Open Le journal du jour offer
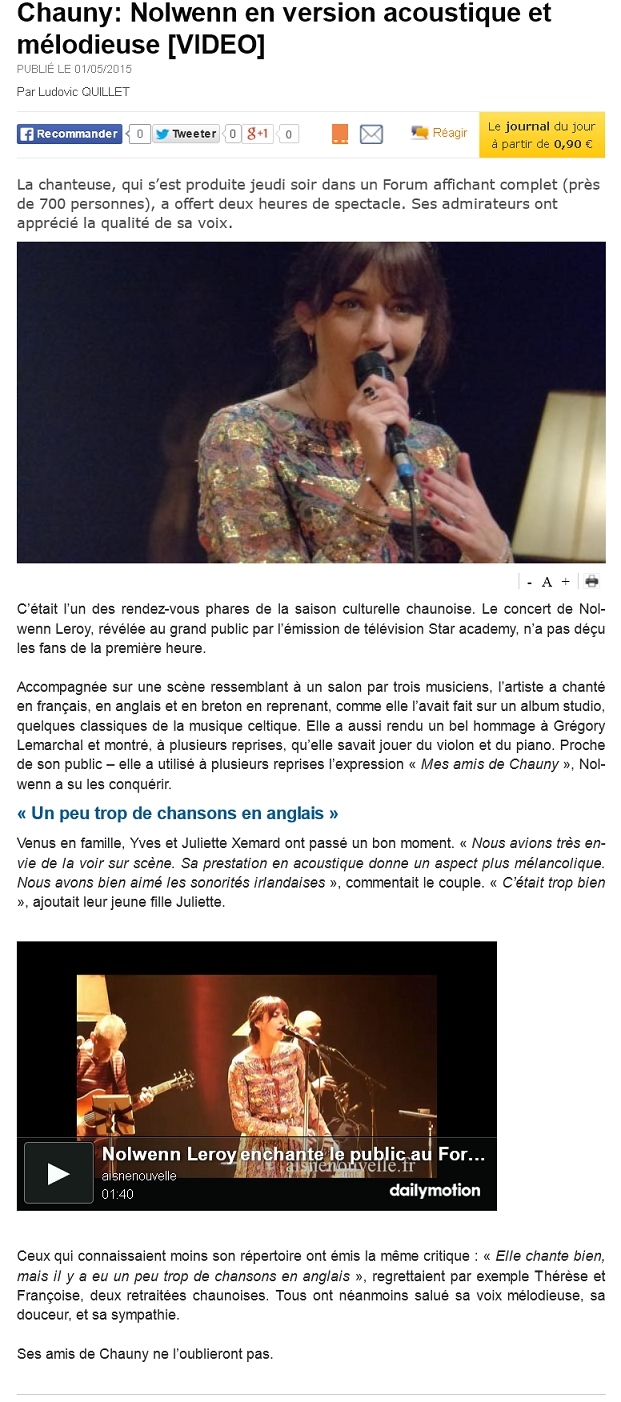The image size is (621, 1402). (x=542, y=135)
